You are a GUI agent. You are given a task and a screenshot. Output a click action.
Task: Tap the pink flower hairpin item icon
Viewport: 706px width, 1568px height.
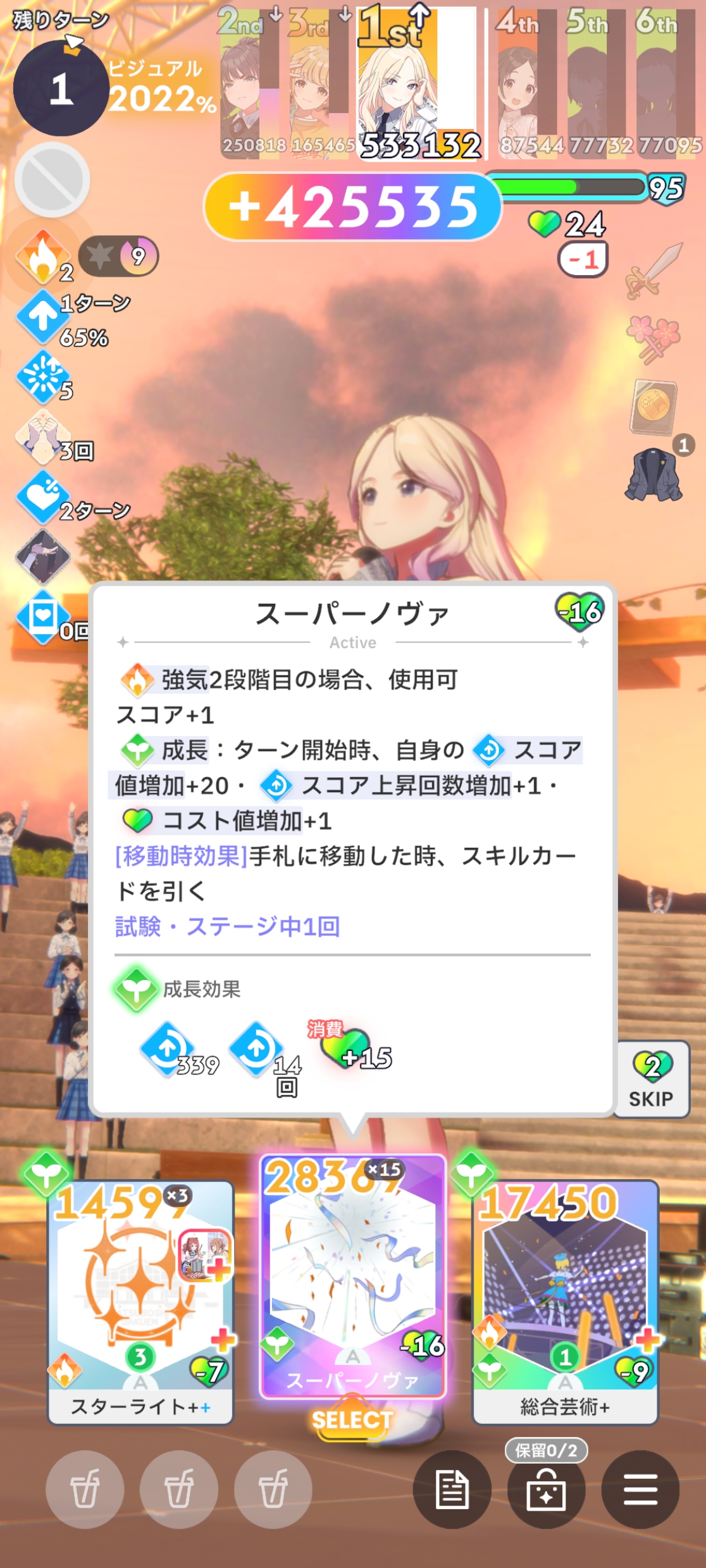(x=653, y=338)
